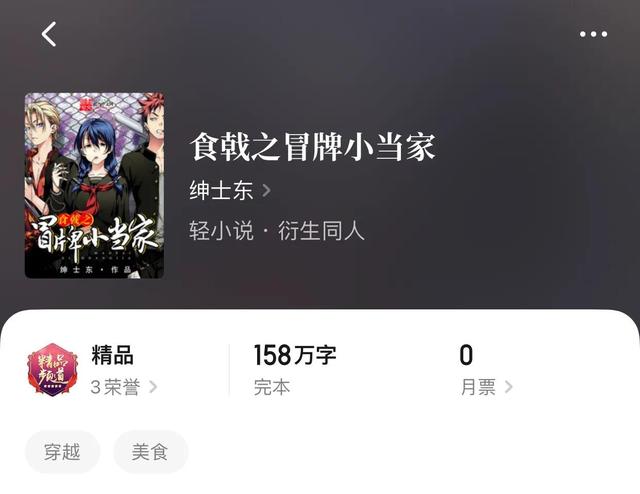The image size is (640, 494).
Task: Select the 穿越 tag chip
Action: click(x=63, y=452)
